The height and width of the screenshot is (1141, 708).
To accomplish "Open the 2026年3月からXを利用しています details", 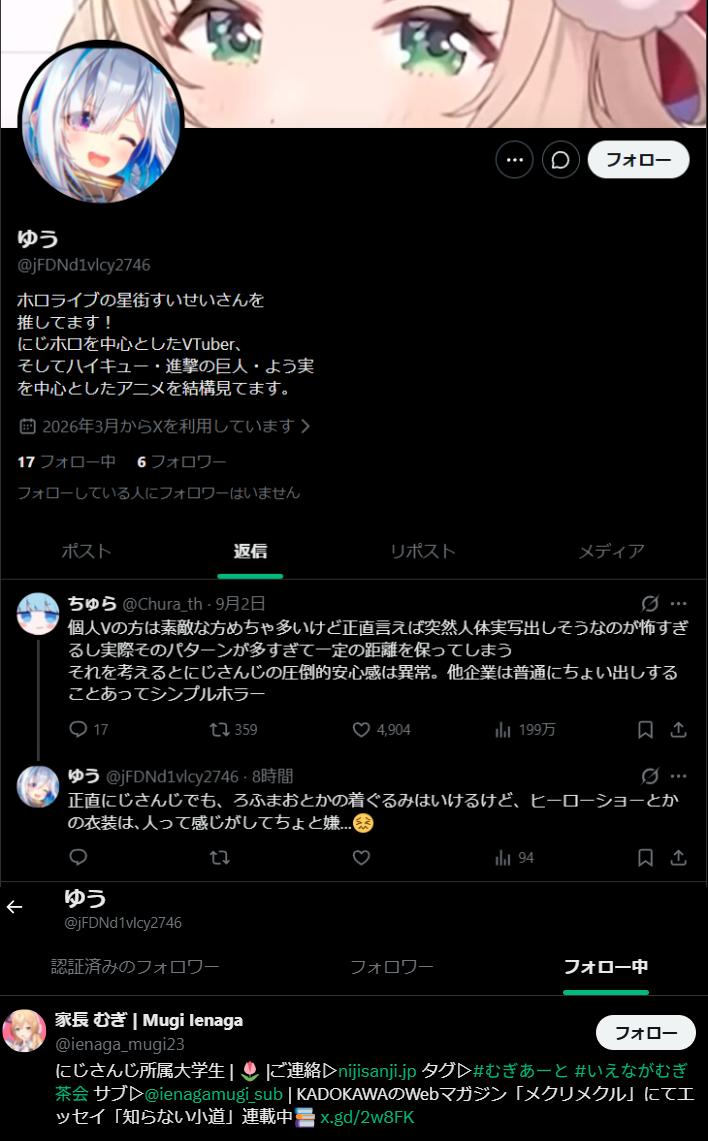I will click(x=164, y=426).
